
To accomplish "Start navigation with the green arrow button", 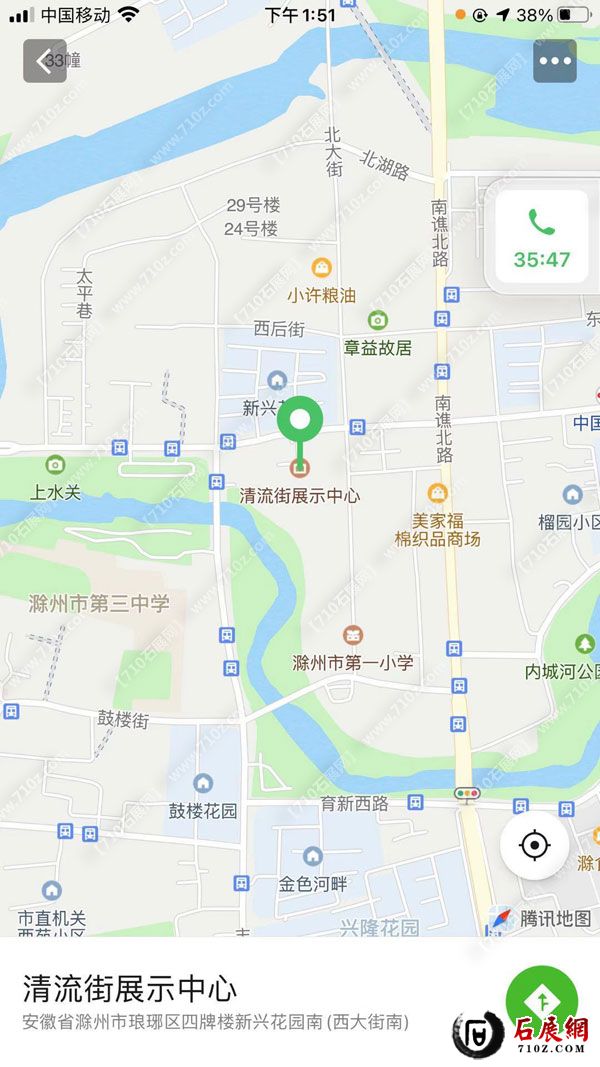I will click(541, 1000).
